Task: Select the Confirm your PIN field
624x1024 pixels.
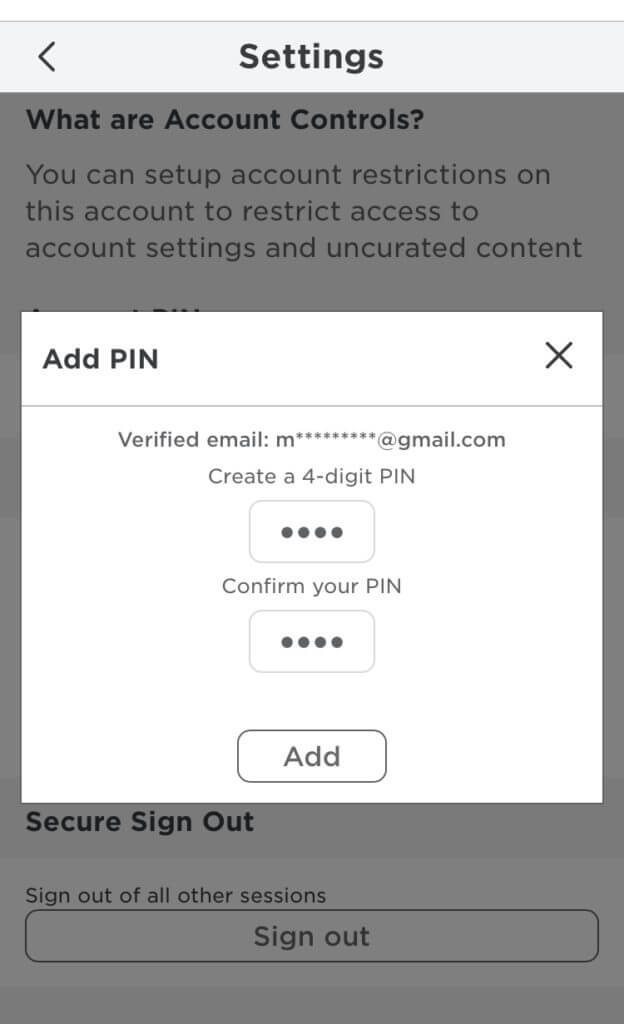Action: coord(311,641)
